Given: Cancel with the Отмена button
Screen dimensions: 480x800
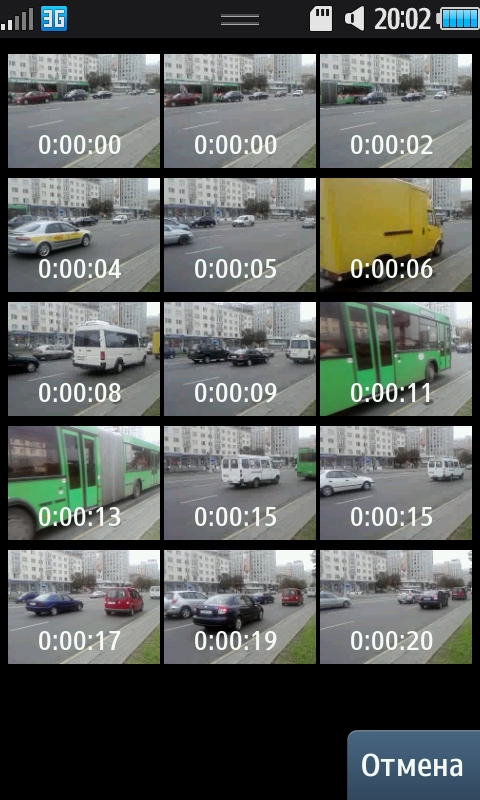Looking at the screenshot, I should tap(414, 765).
